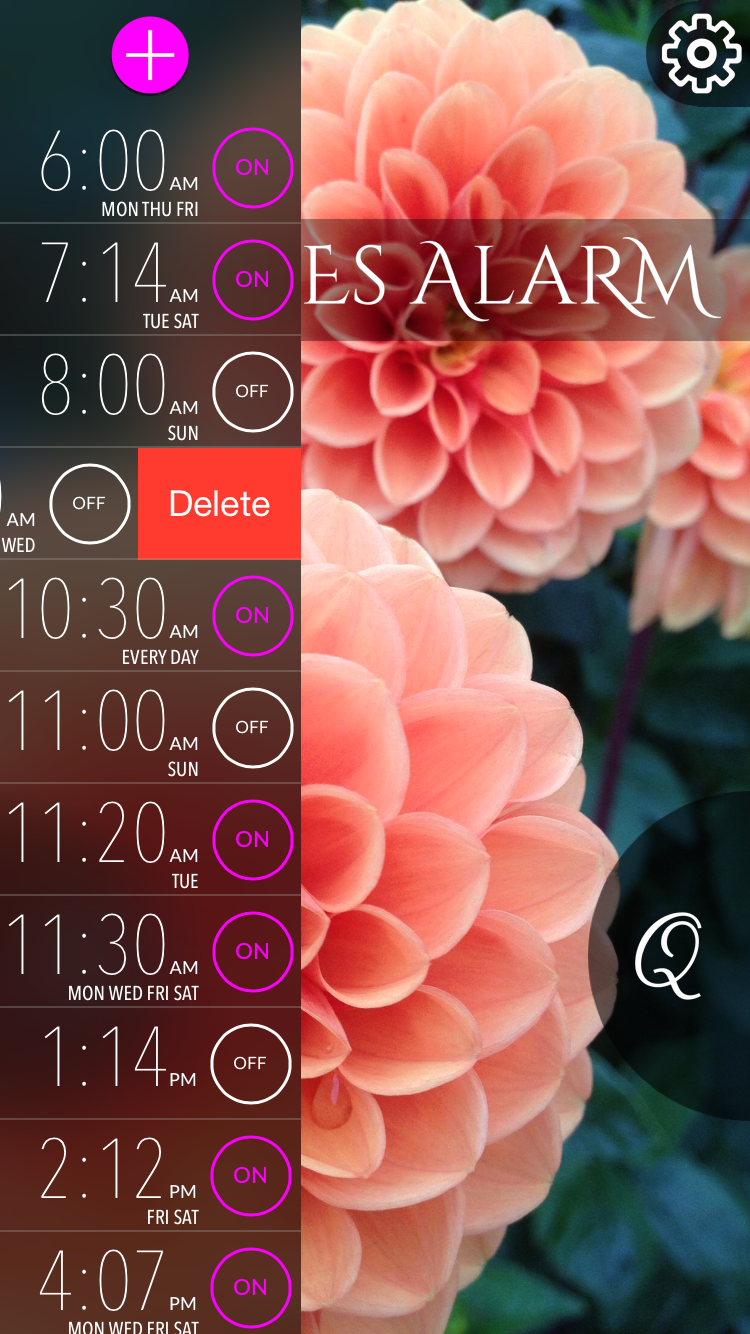This screenshot has height=1334, width=750.
Task: Tap the Q button on the right
Action: click(668, 957)
